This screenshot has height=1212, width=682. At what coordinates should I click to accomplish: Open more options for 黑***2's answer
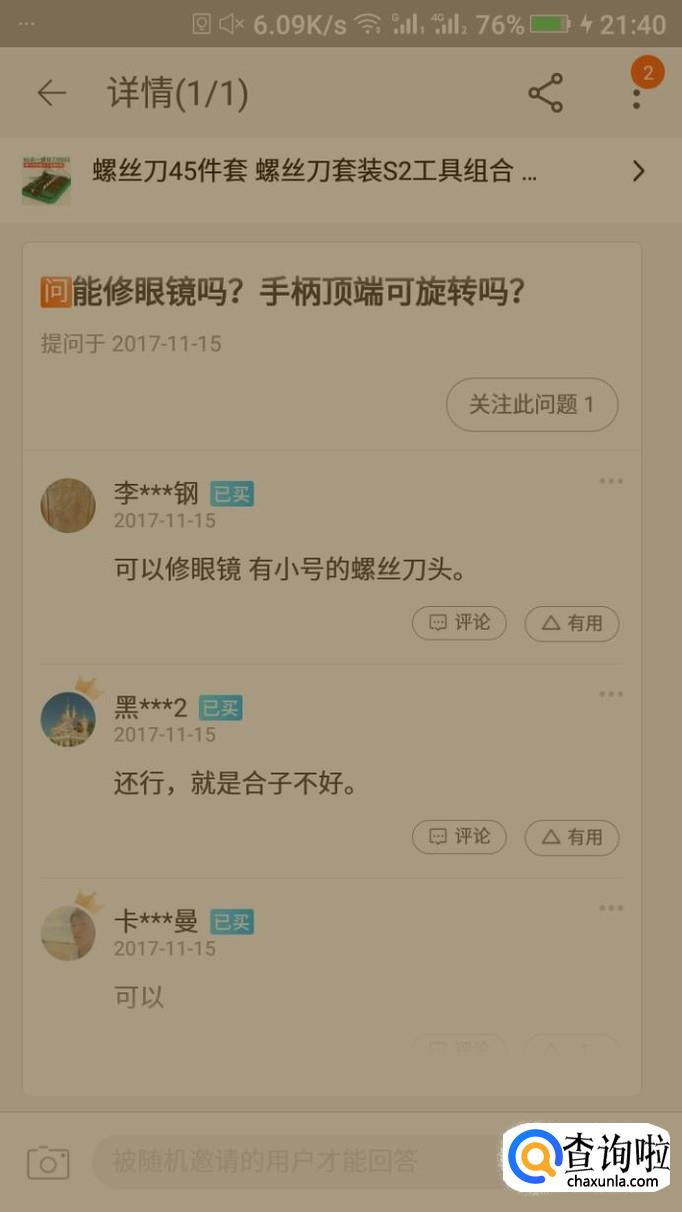coord(611,695)
